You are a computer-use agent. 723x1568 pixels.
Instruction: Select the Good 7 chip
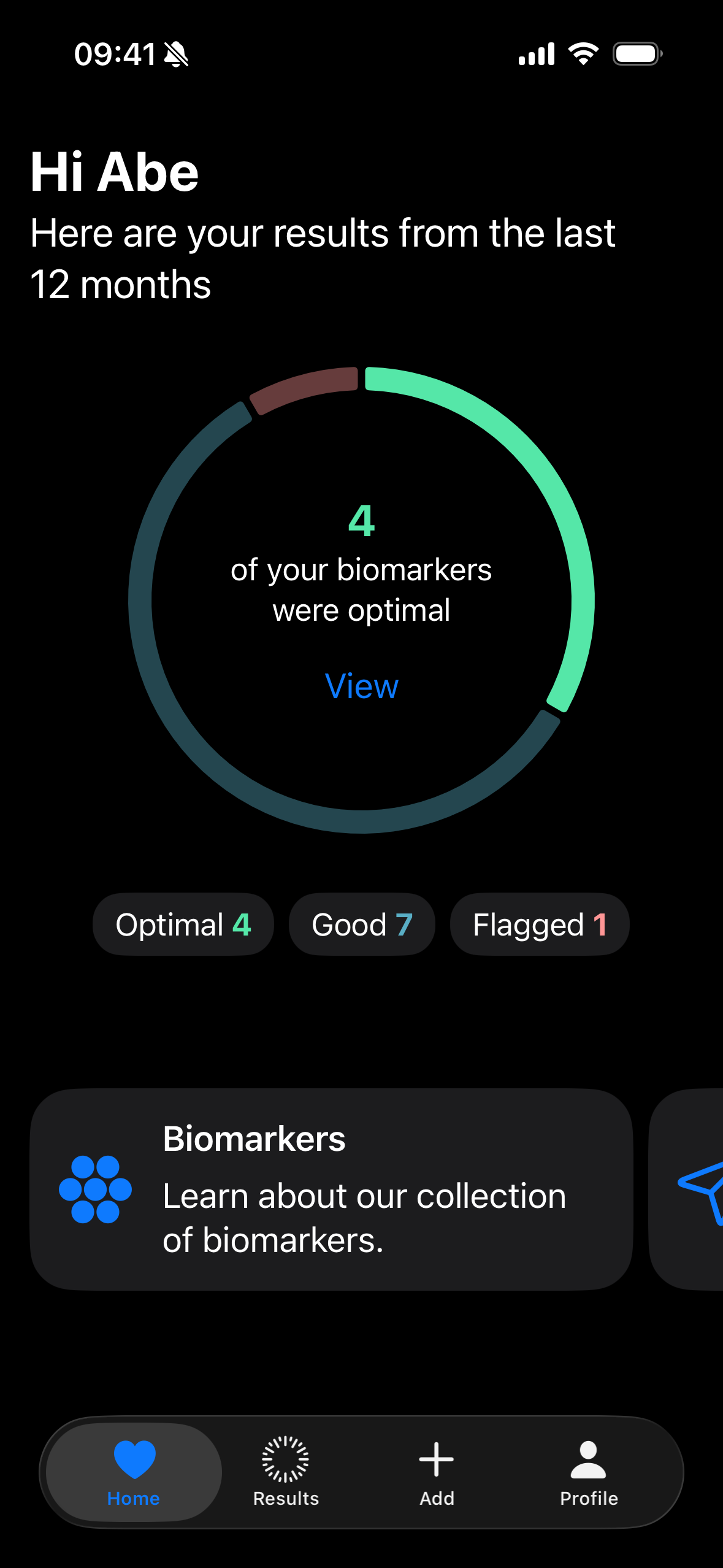362,924
